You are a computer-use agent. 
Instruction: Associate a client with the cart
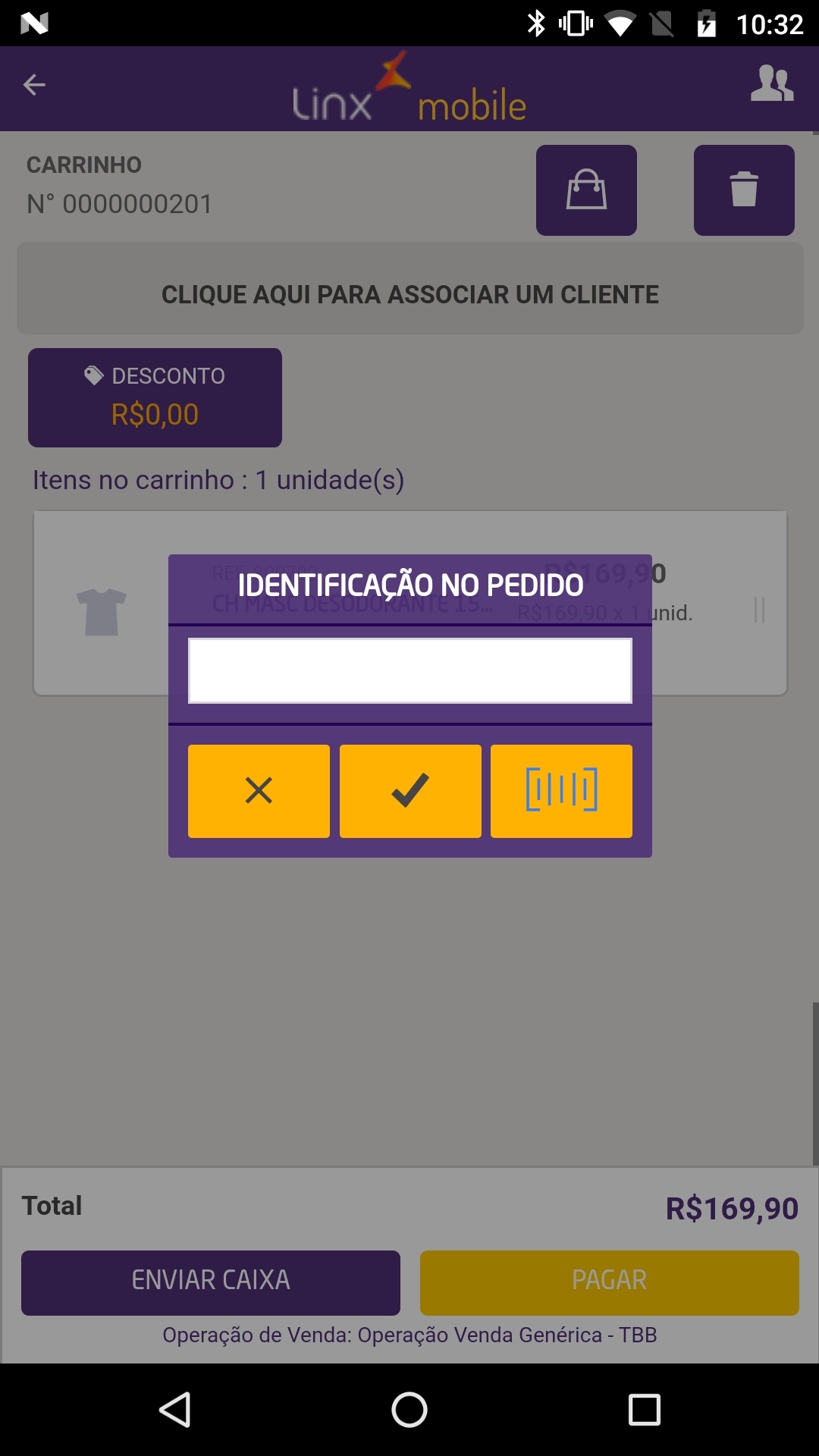(x=409, y=294)
